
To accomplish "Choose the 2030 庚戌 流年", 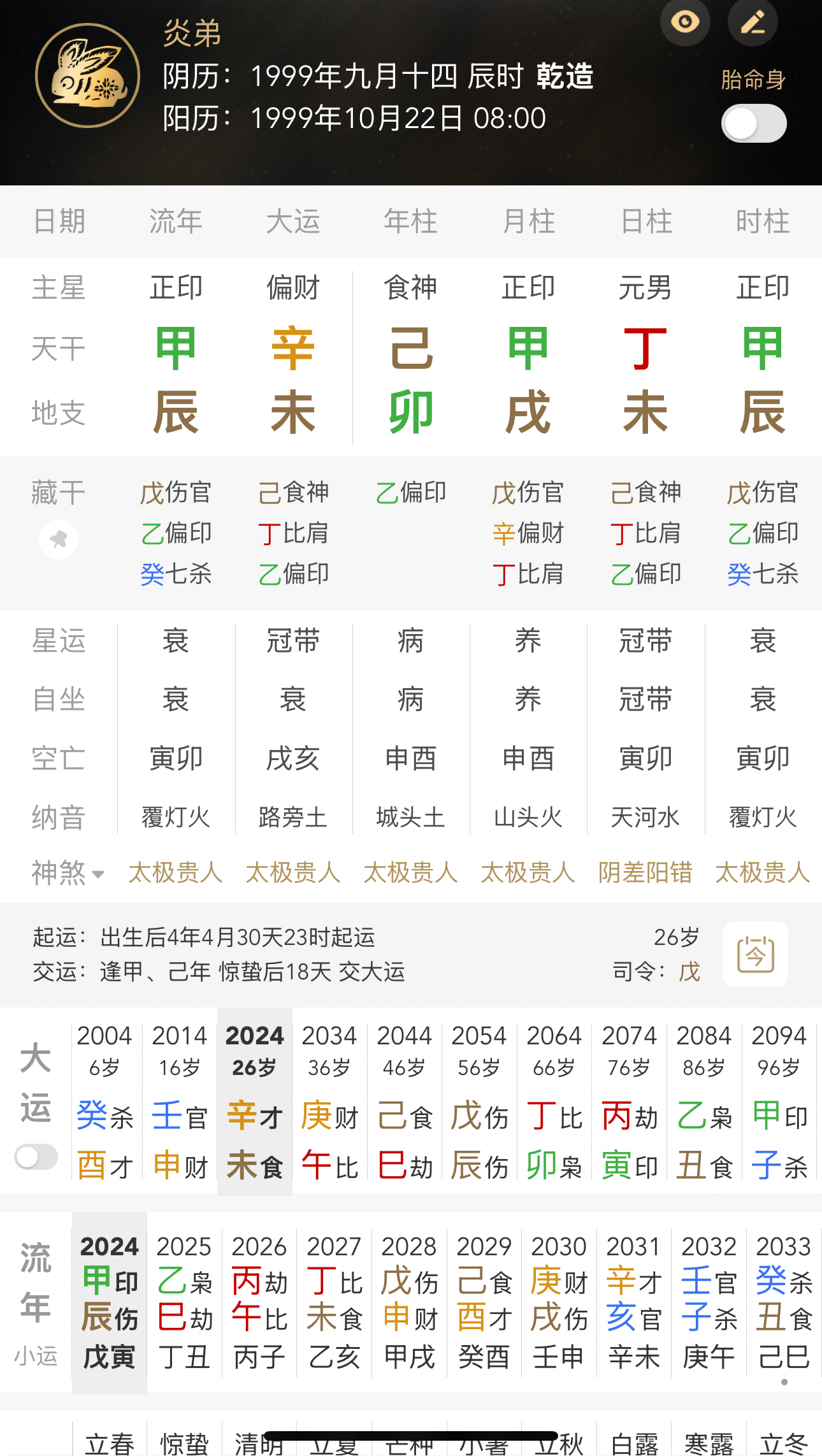I will [559, 1300].
